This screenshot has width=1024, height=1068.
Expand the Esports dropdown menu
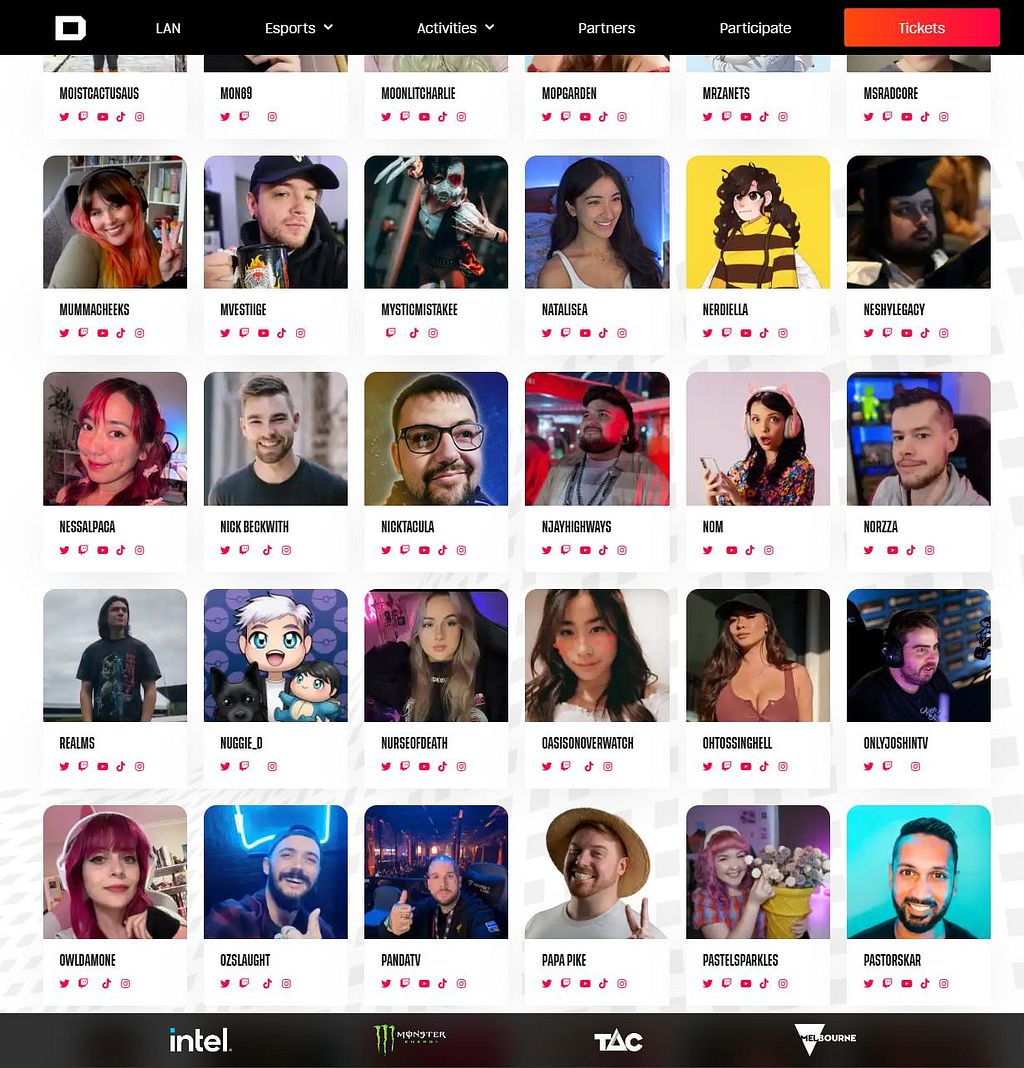(x=298, y=28)
